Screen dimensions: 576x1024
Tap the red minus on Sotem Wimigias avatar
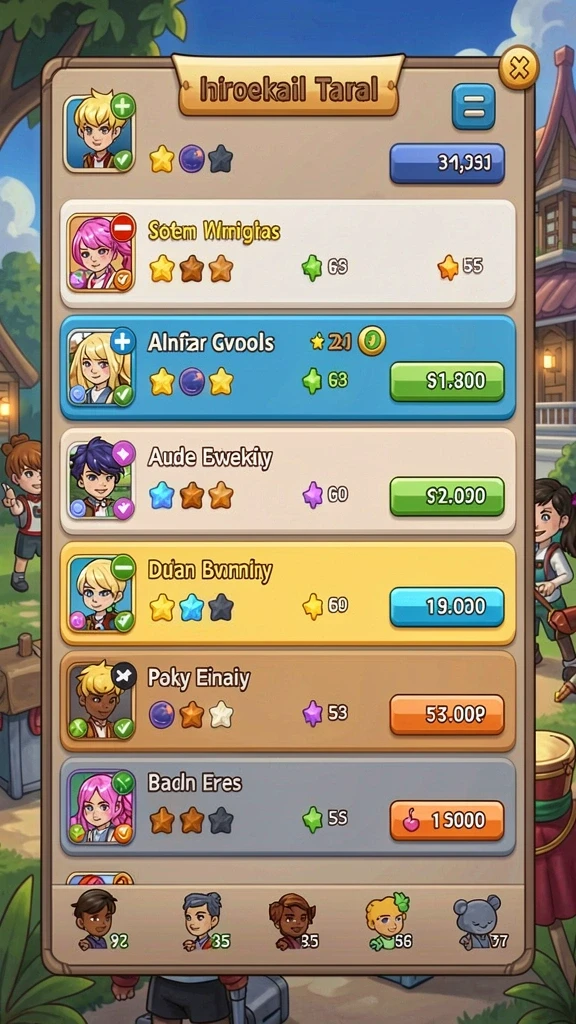click(122, 228)
